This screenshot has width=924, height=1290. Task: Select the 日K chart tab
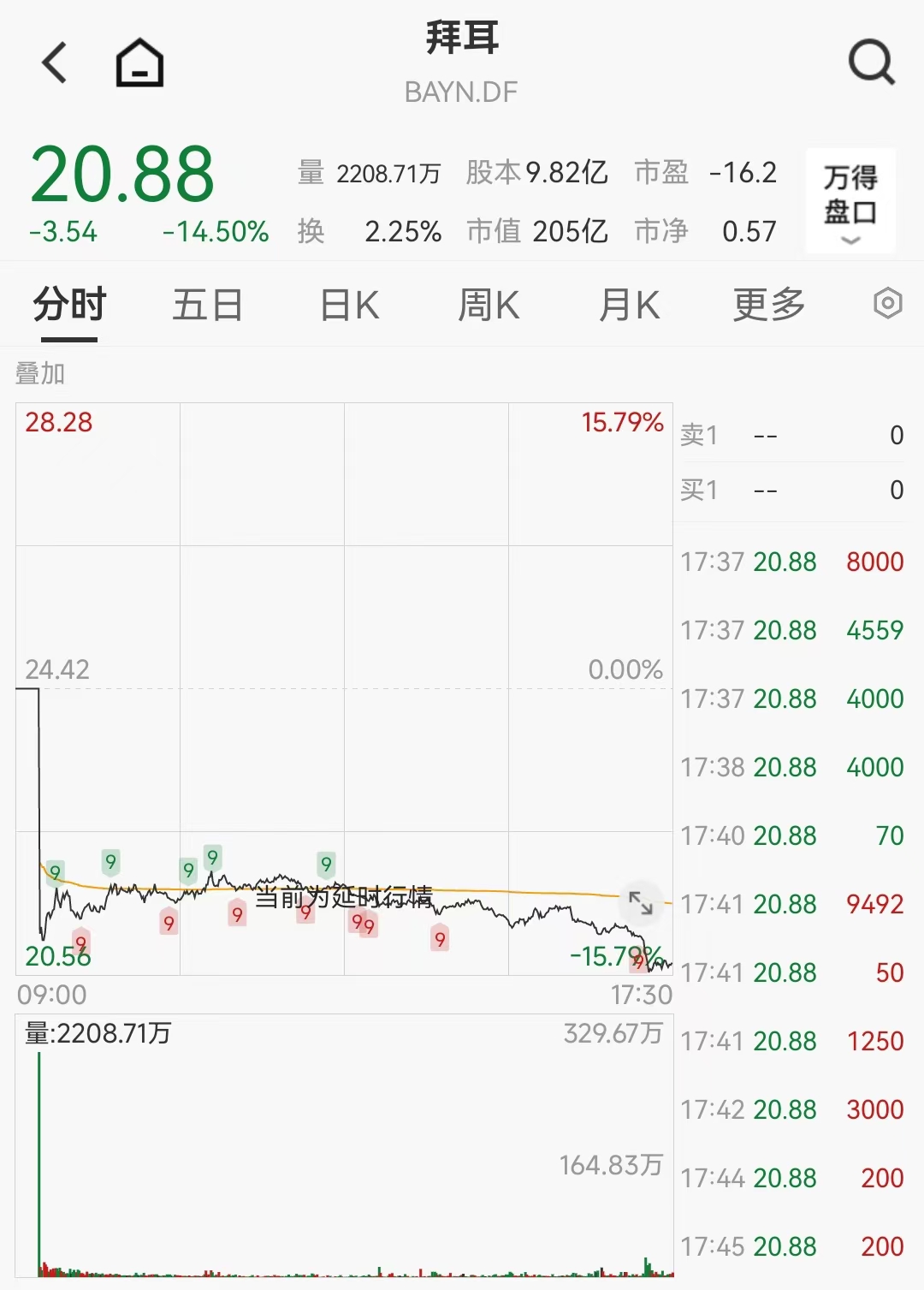tap(349, 306)
